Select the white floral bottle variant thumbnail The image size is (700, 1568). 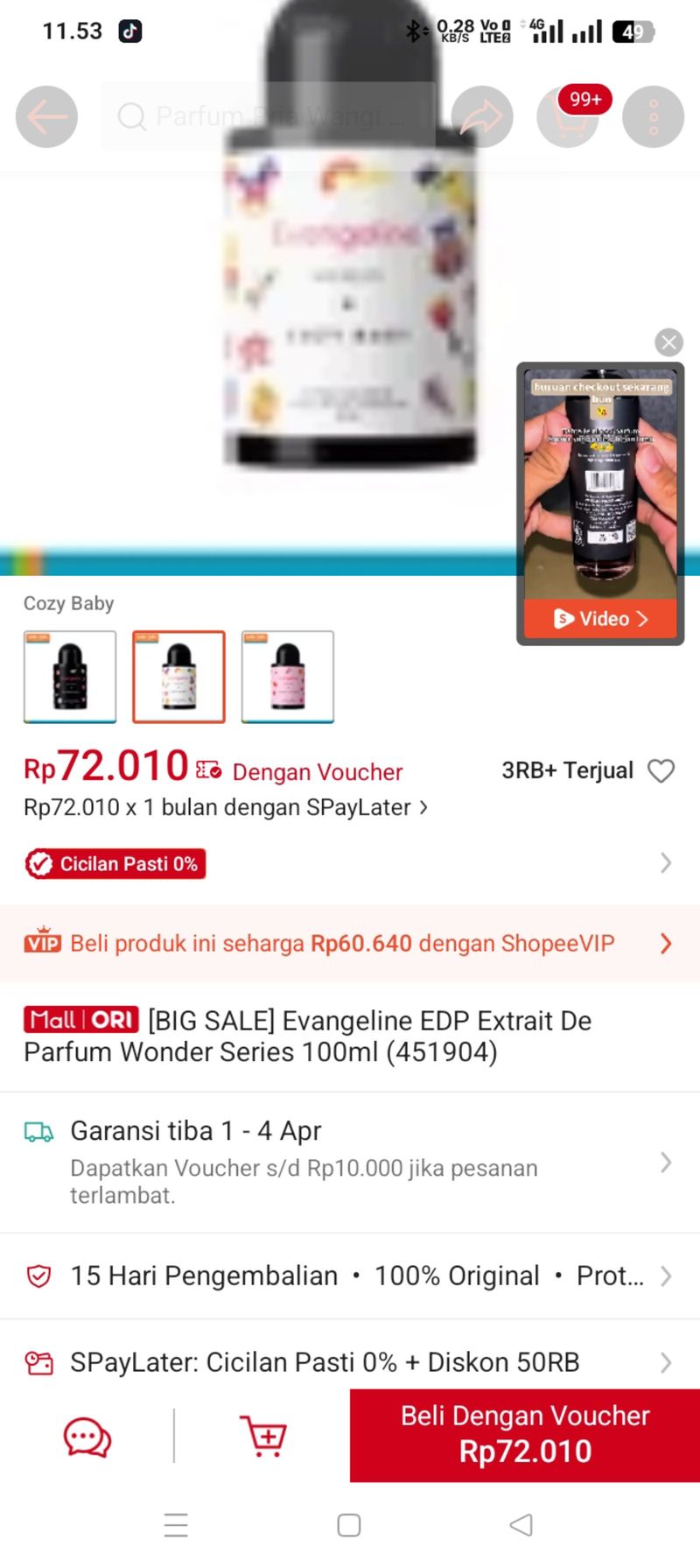click(x=178, y=677)
